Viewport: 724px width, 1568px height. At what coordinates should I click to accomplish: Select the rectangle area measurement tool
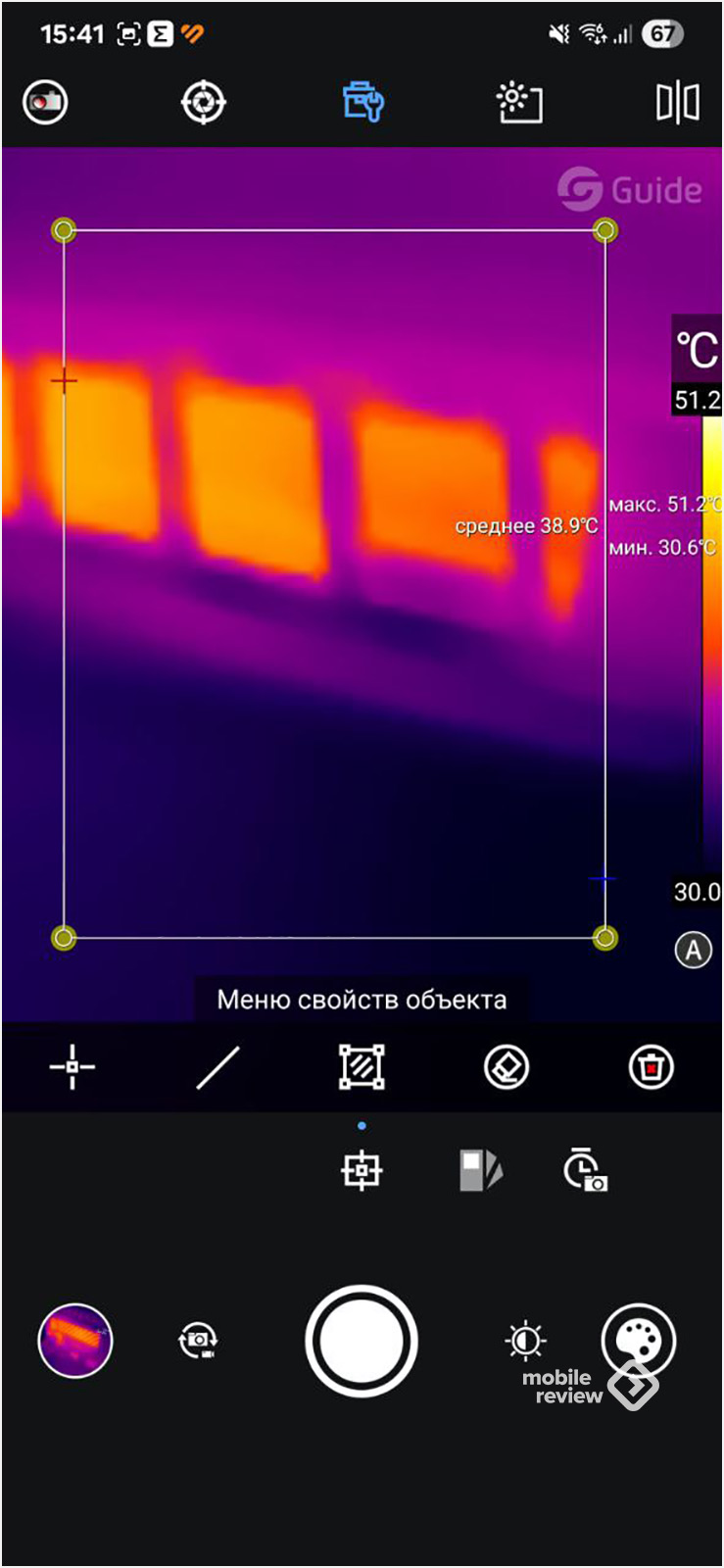click(362, 1066)
